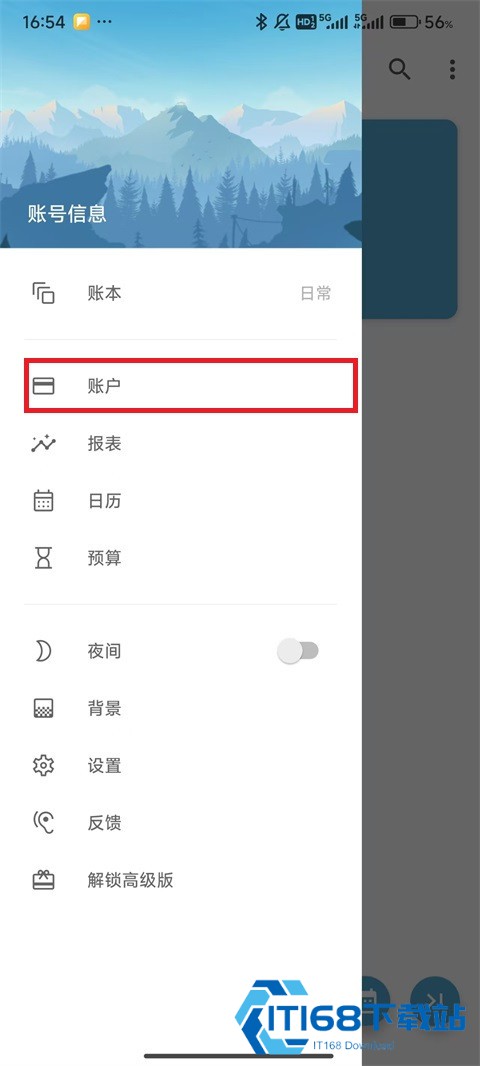This screenshot has width=480, height=1066.
Task: Open the 报表 reports page
Action: 181,444
